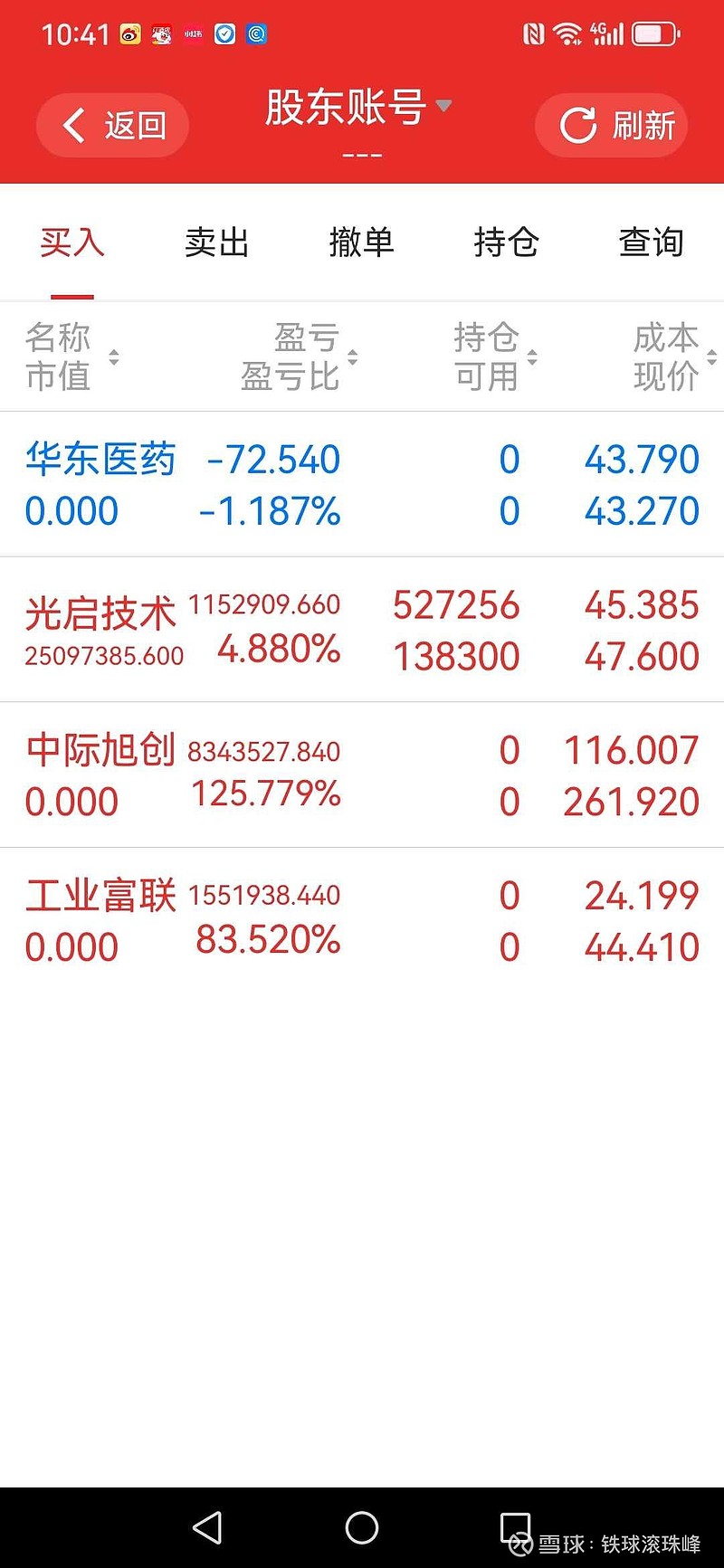Switch to the 买入 tab
Image resolution: width=724 pixels, height=1568 pixels.
click(x=72, y=242)
